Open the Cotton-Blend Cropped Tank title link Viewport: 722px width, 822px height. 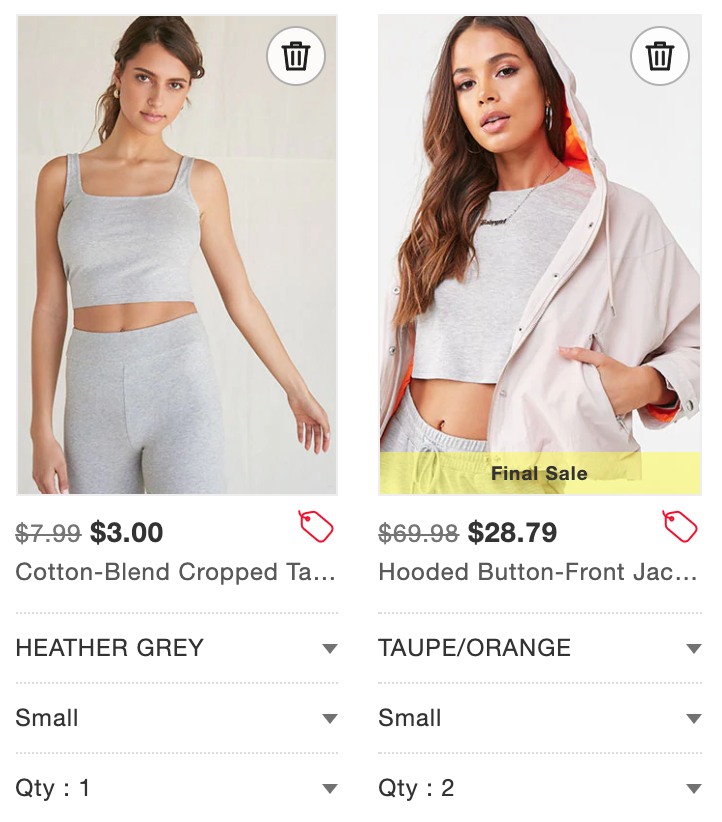pos(176,573)
